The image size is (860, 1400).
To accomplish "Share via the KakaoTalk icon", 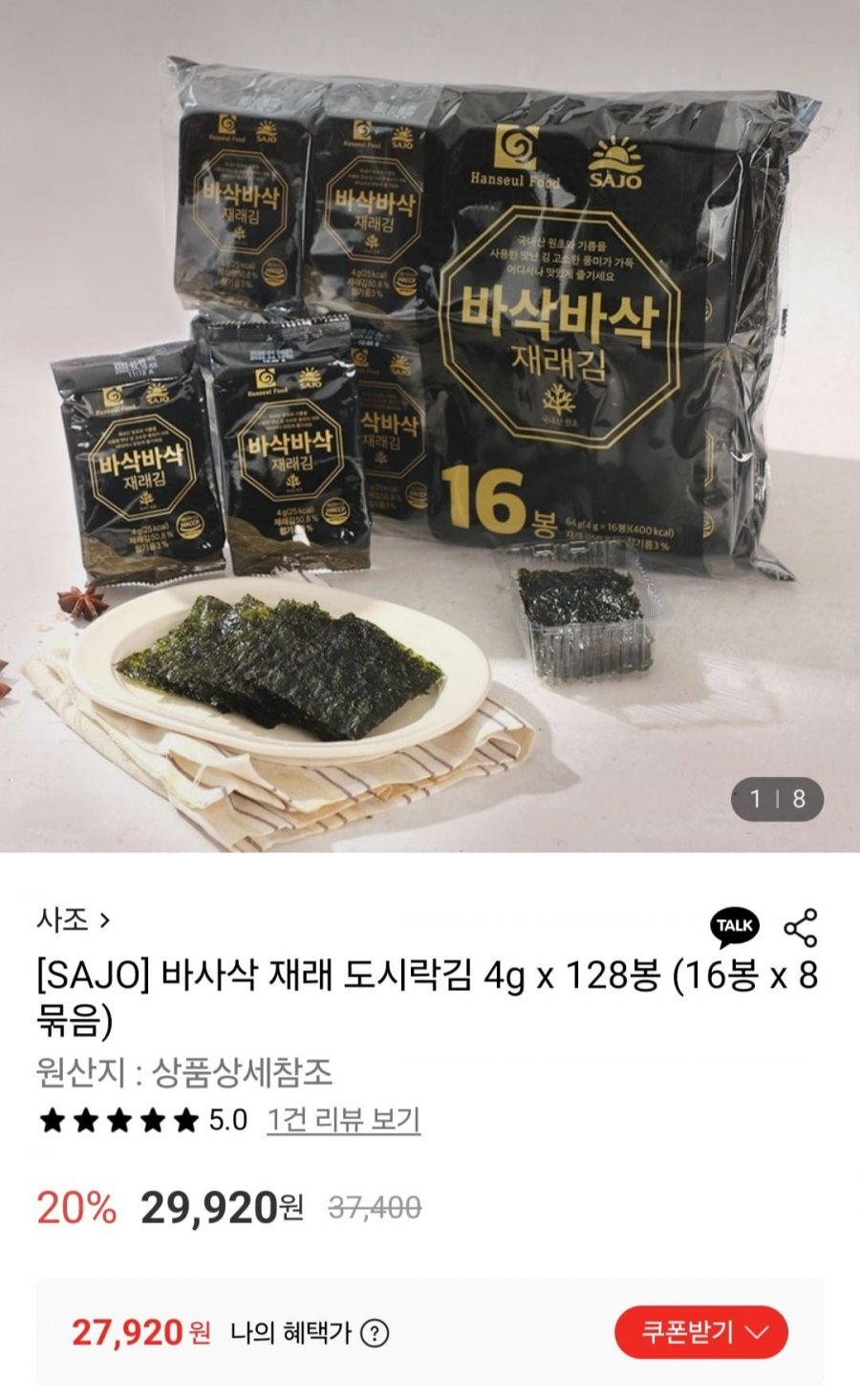I will click(735, 926).
